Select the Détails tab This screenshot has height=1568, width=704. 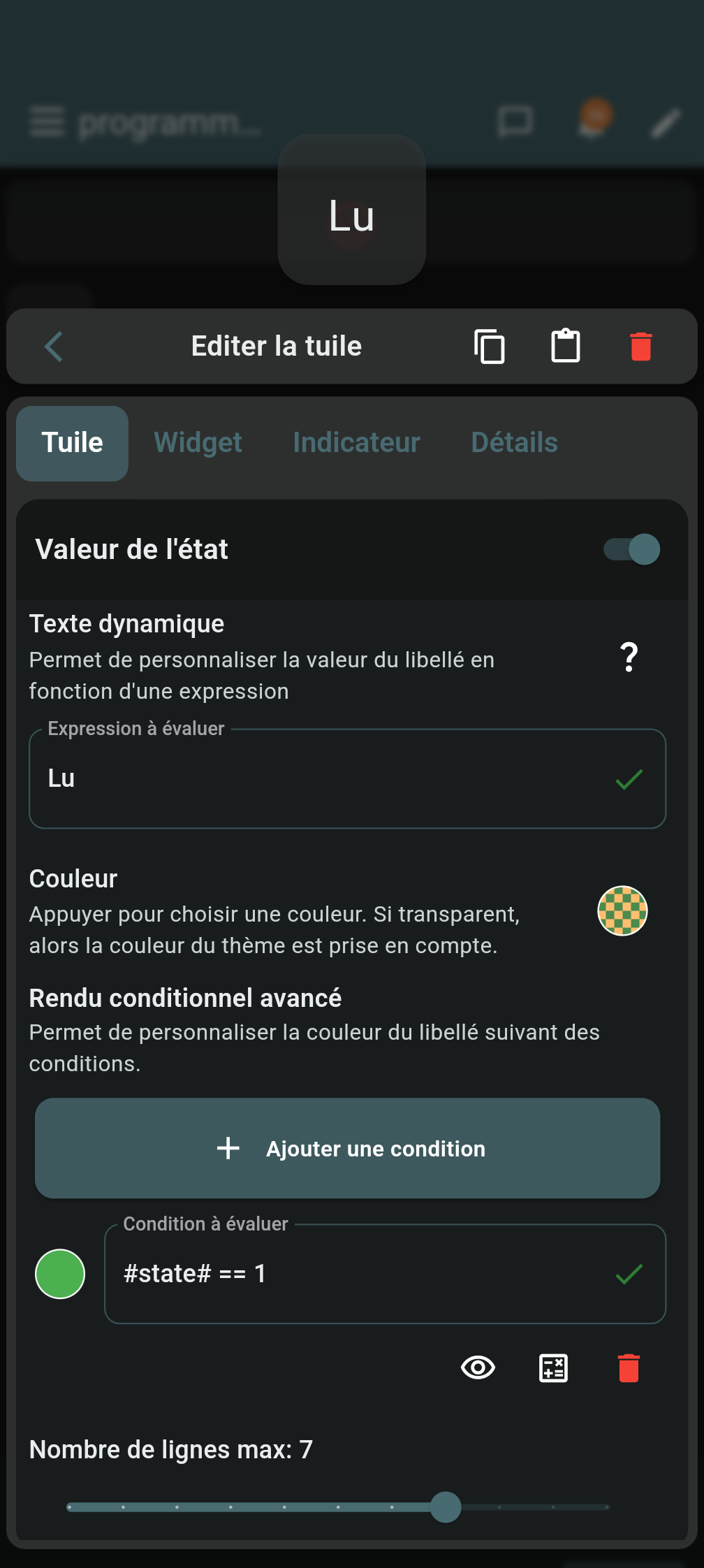point(514,443)
